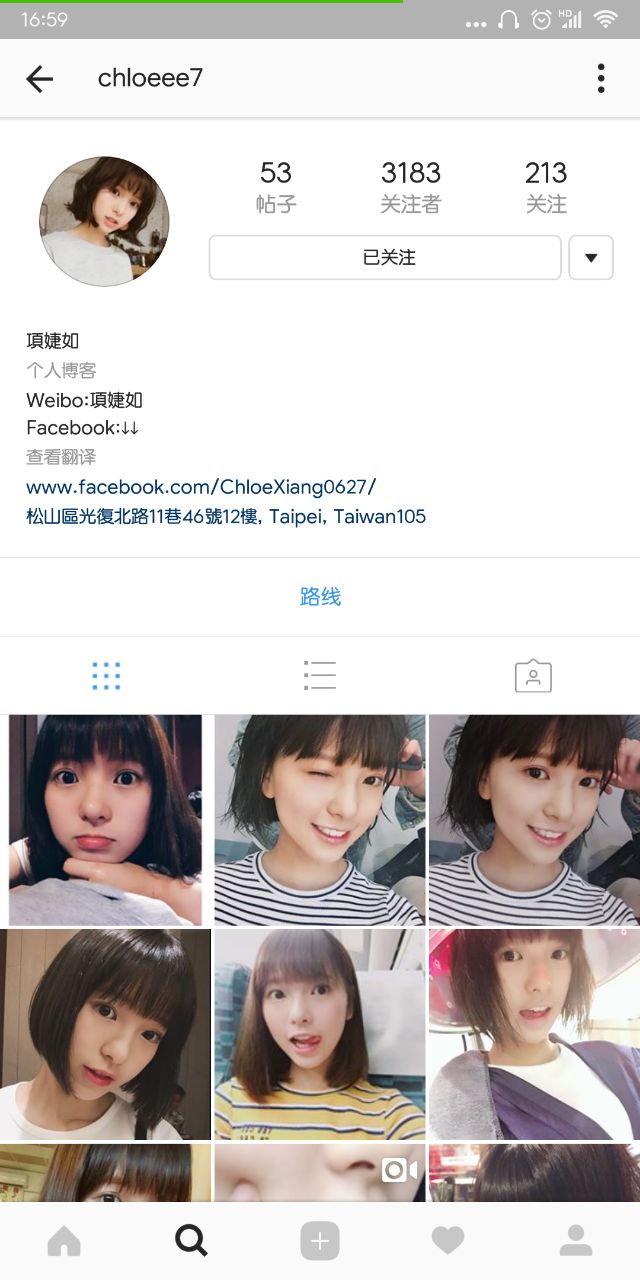
Task: Go to the home feed tab
Action: click(64, 1241)
